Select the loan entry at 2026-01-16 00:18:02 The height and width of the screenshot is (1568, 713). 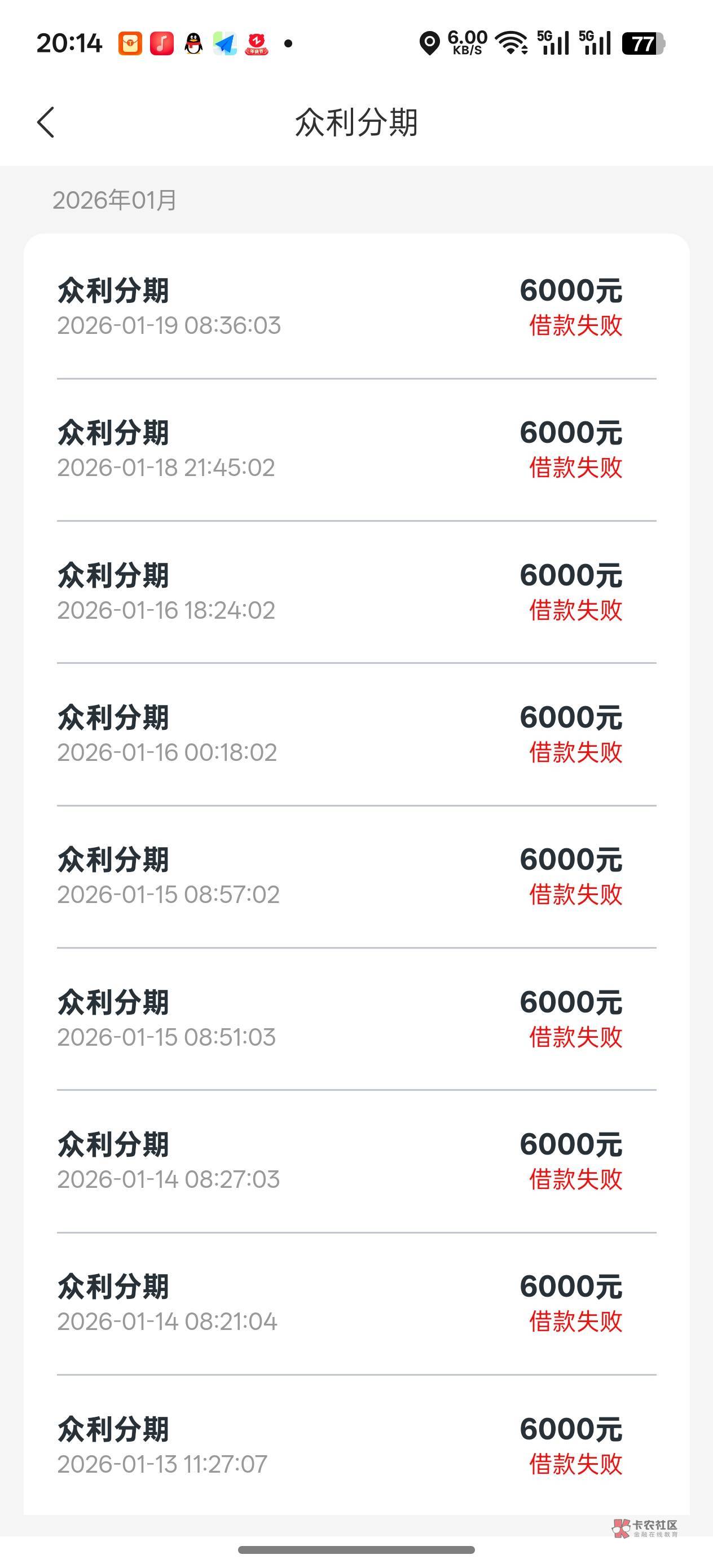click(356, 735)
